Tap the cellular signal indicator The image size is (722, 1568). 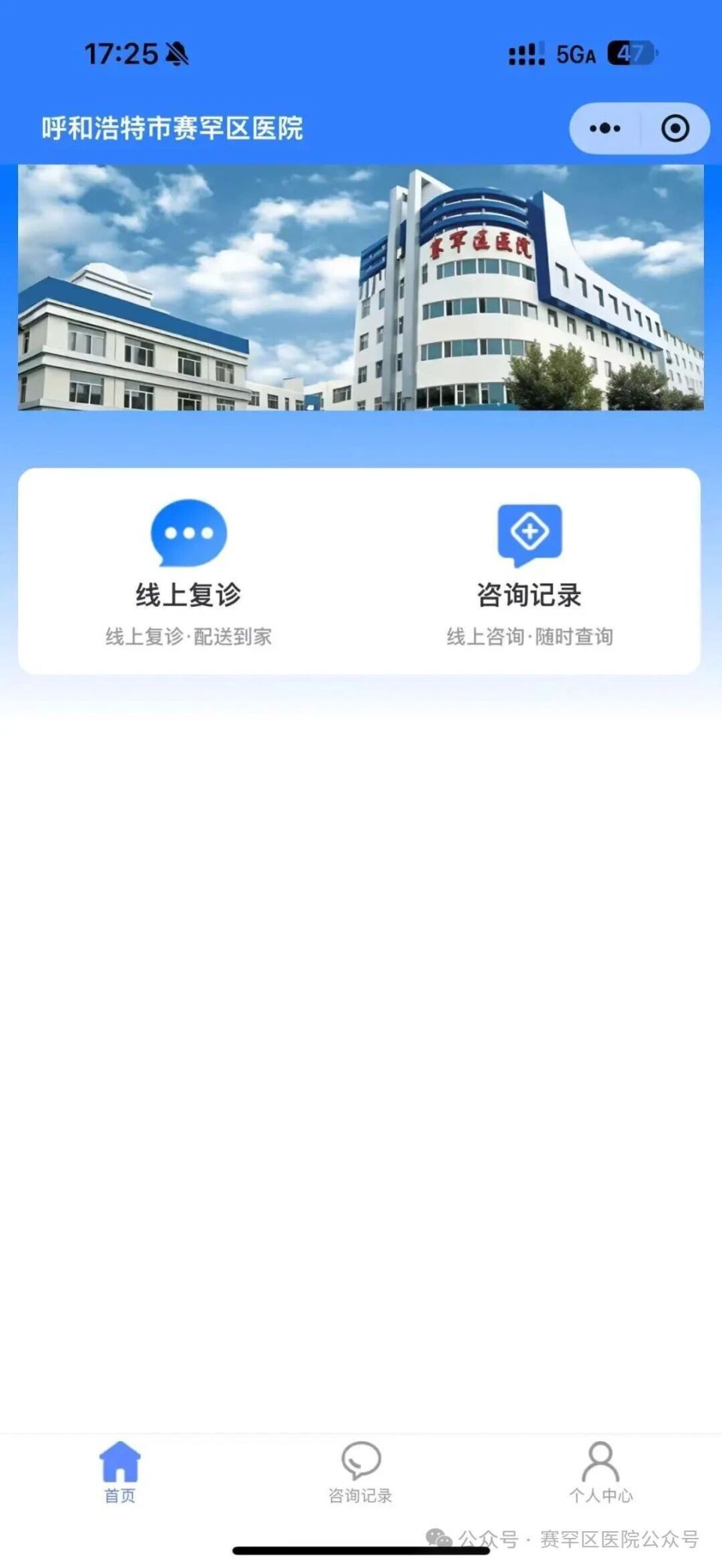pyautogui.click(x=525, y=53)
